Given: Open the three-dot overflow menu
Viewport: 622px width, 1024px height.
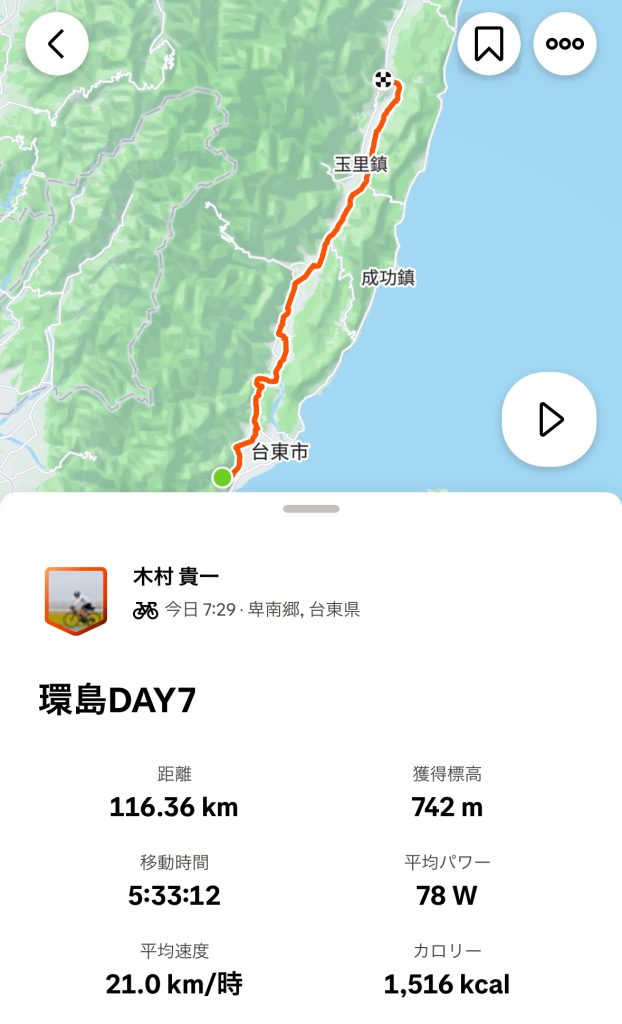Looking at the screenshot, I should [x=565, y=44].
